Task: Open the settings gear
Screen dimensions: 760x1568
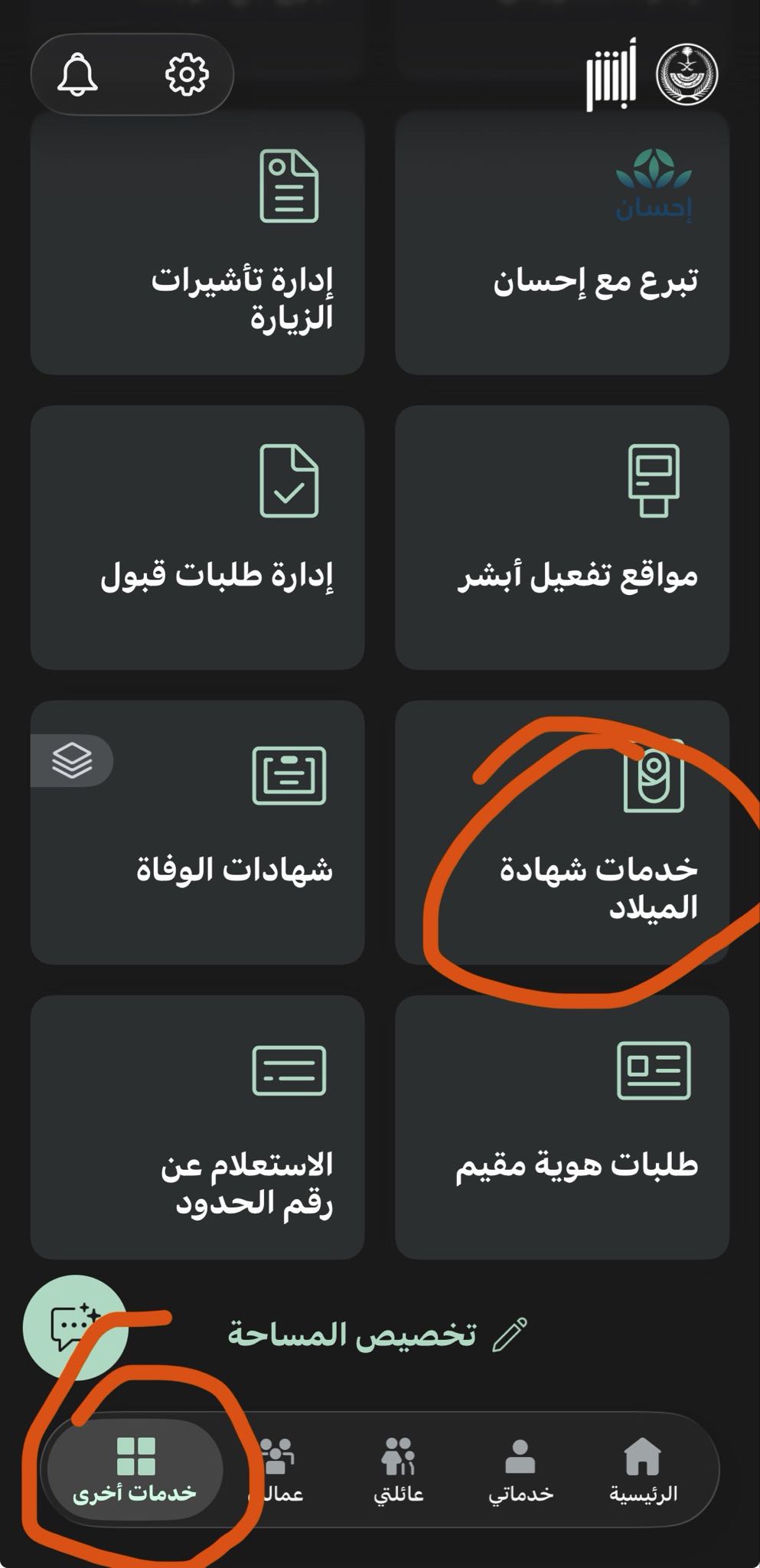Action: click(x=187, y=75)
